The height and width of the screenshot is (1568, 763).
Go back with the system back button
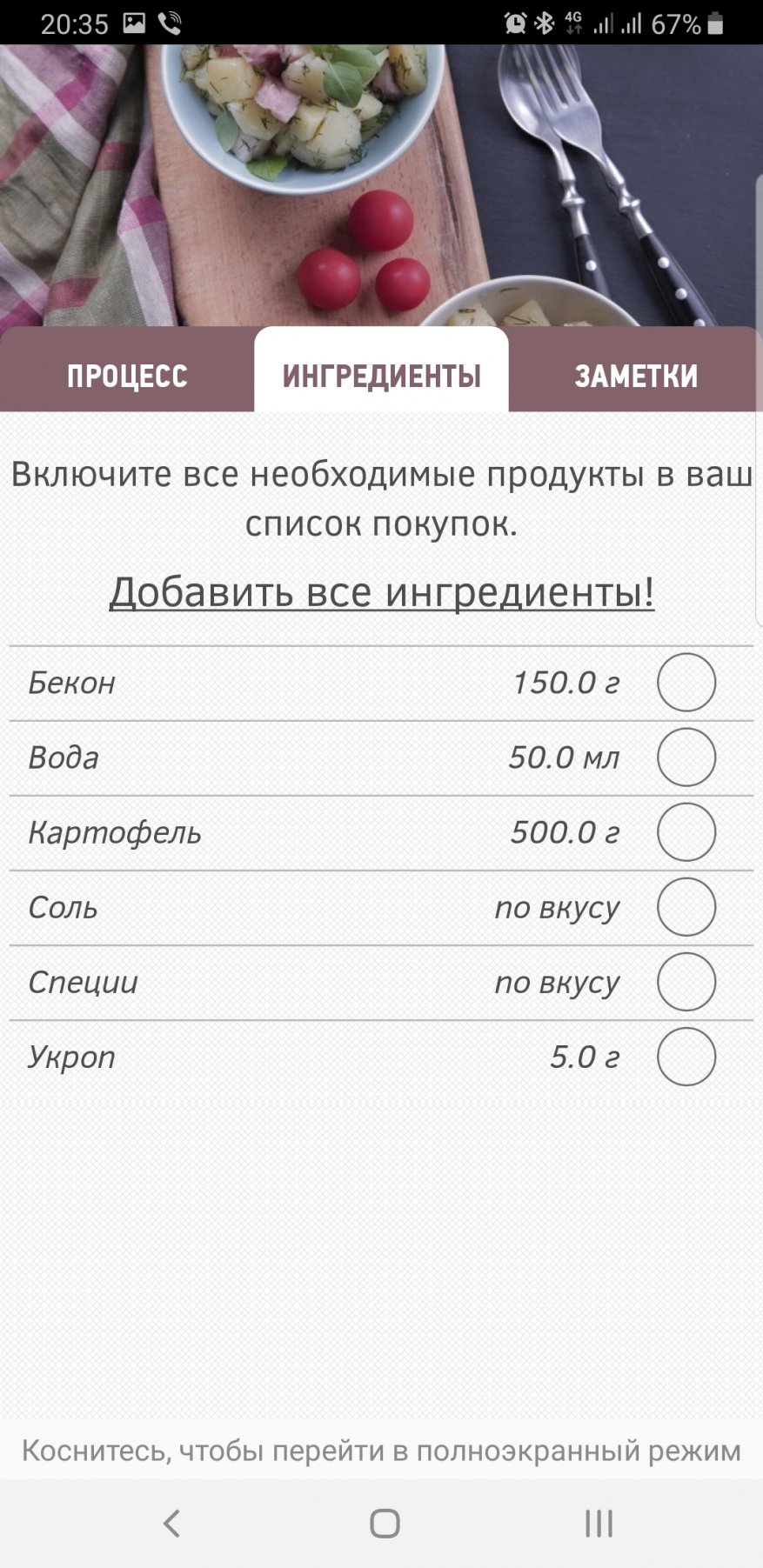click(171, 1523)
